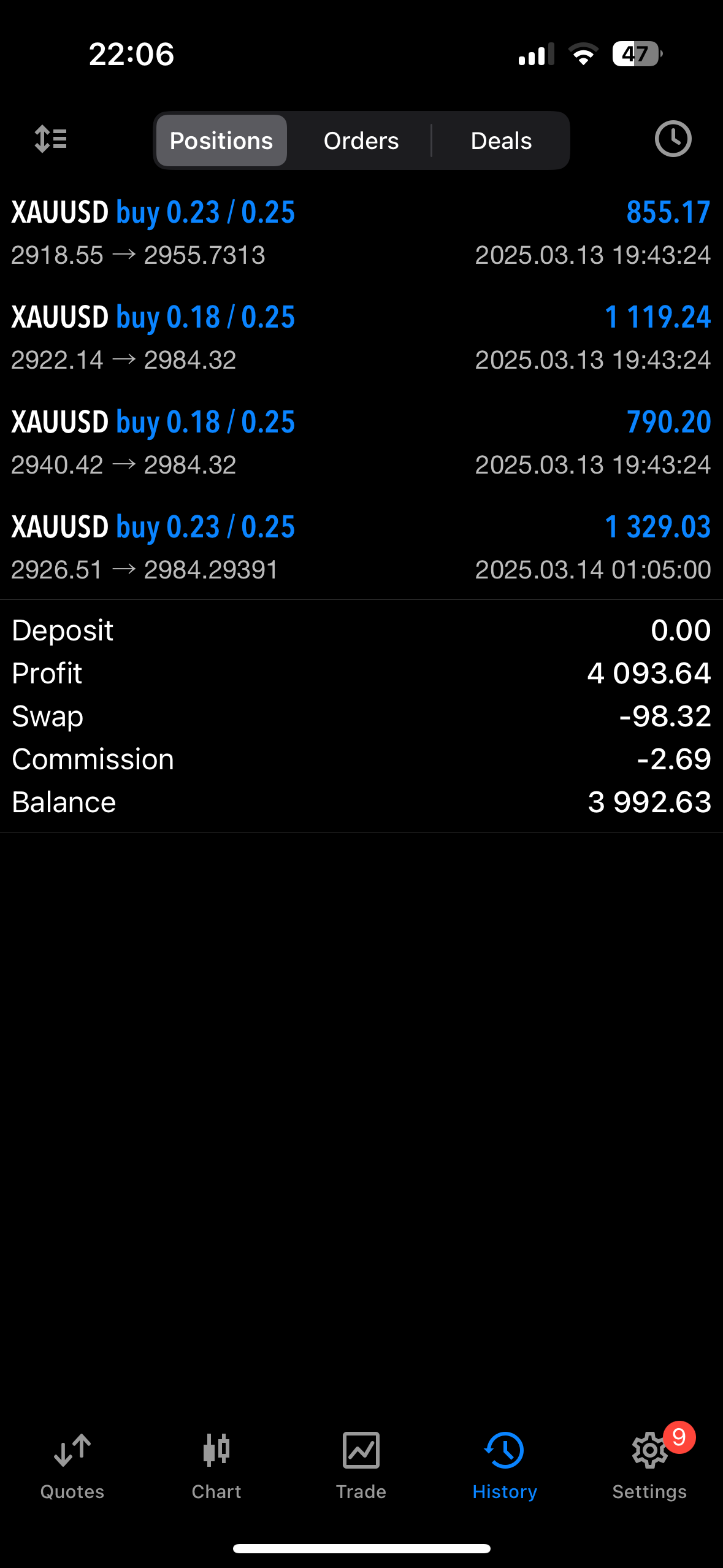The height and width of the screenshot is (1568, 723).
Task: Switch to the Deals segment
Action: [x=501, y=140]
